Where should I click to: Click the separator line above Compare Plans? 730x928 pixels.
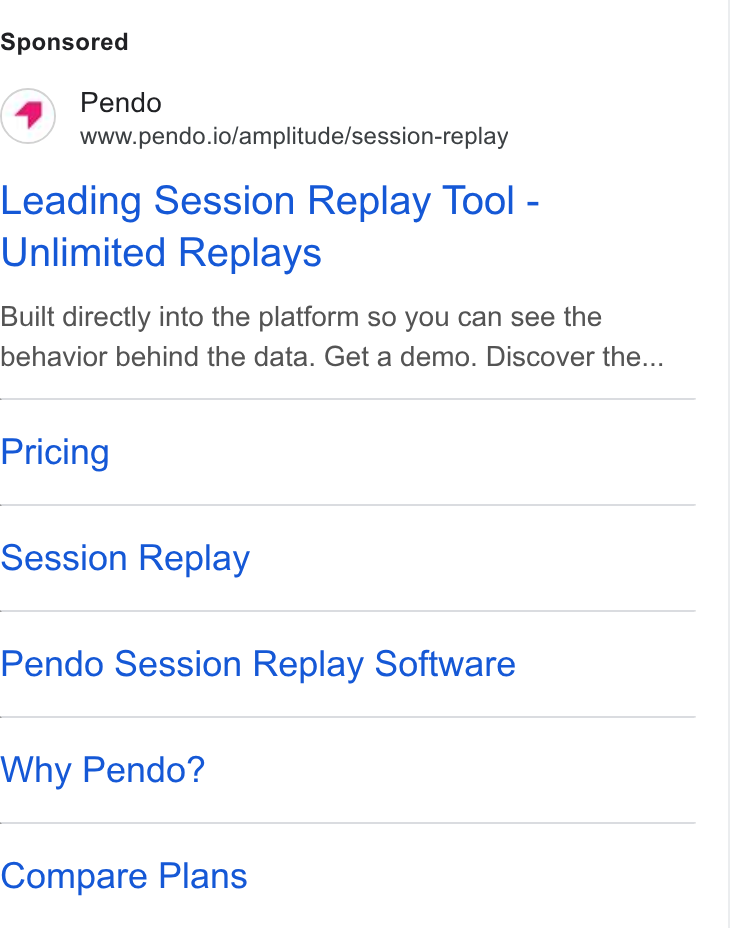tap(348, 822)
